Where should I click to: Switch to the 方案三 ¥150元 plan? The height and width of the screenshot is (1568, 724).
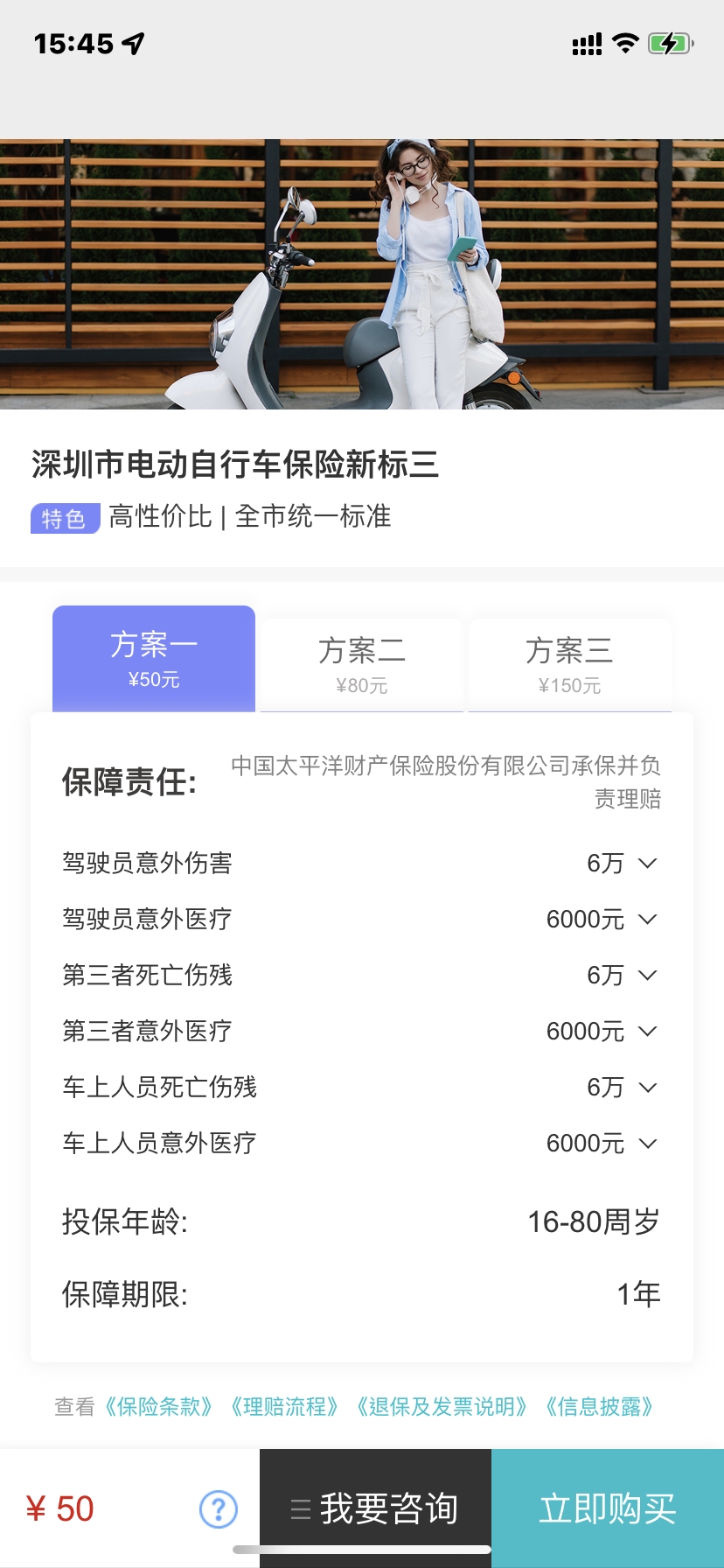pos(570,666)
